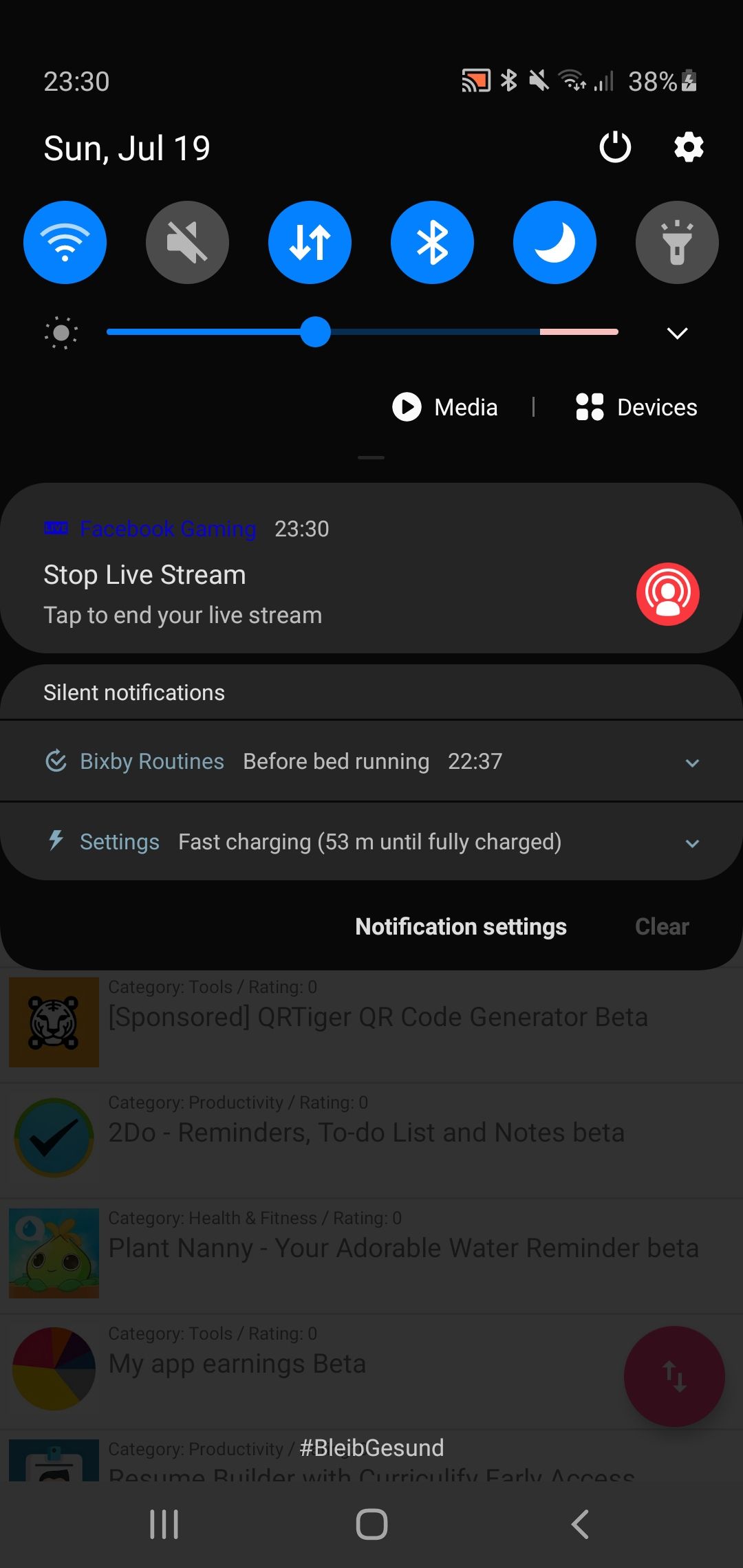Go back with the navigation arrow

pyautogui.click(x=580, y=1524)
